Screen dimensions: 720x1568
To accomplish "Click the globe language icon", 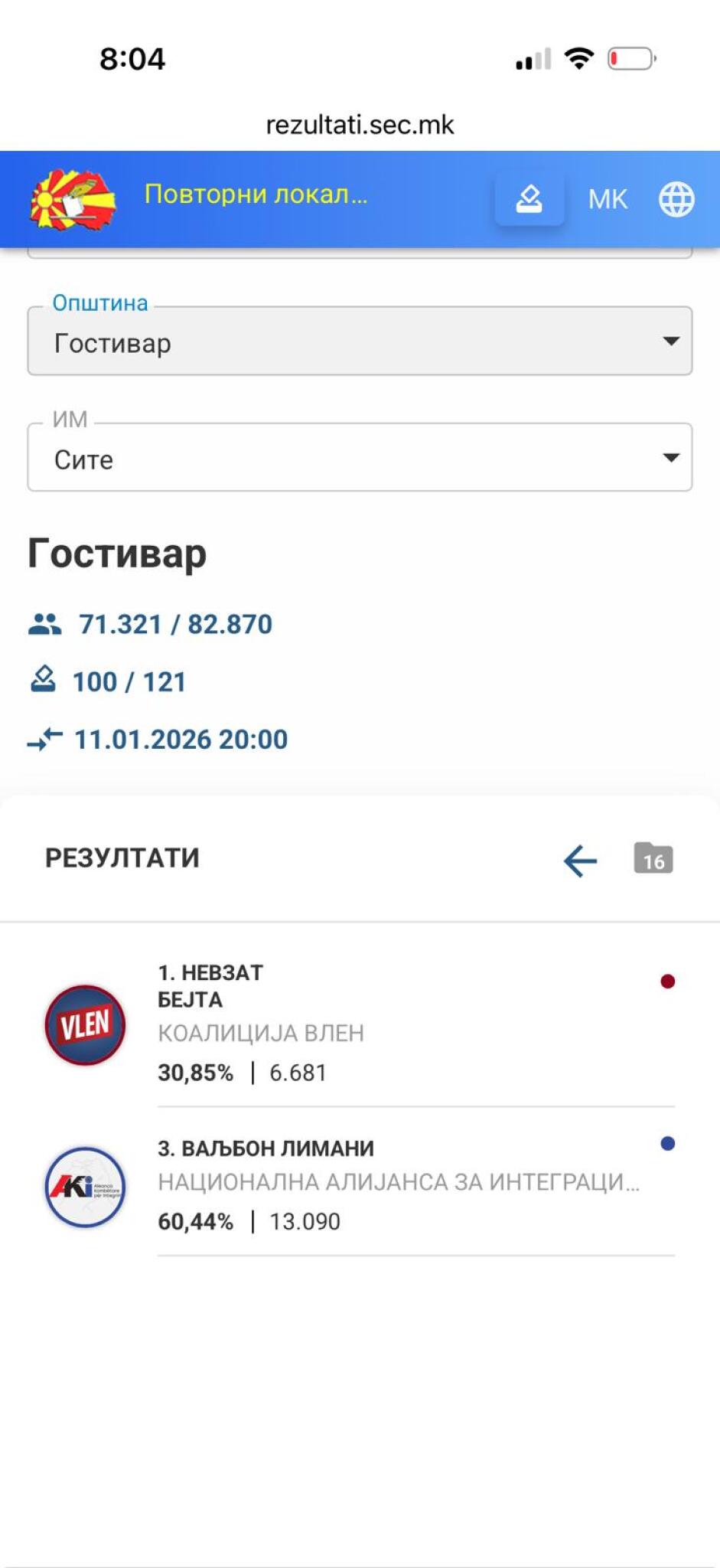I will coord(676,198).
